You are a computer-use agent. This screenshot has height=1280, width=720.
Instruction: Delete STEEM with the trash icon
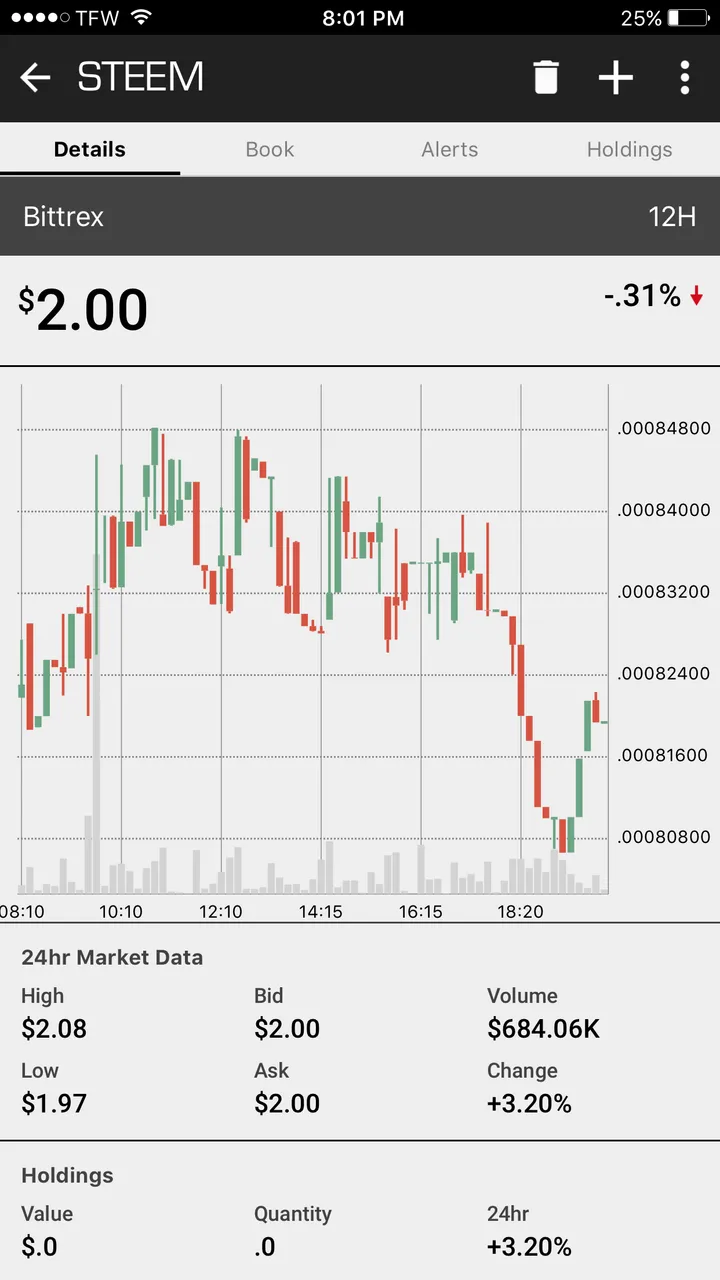coord(545,78)
